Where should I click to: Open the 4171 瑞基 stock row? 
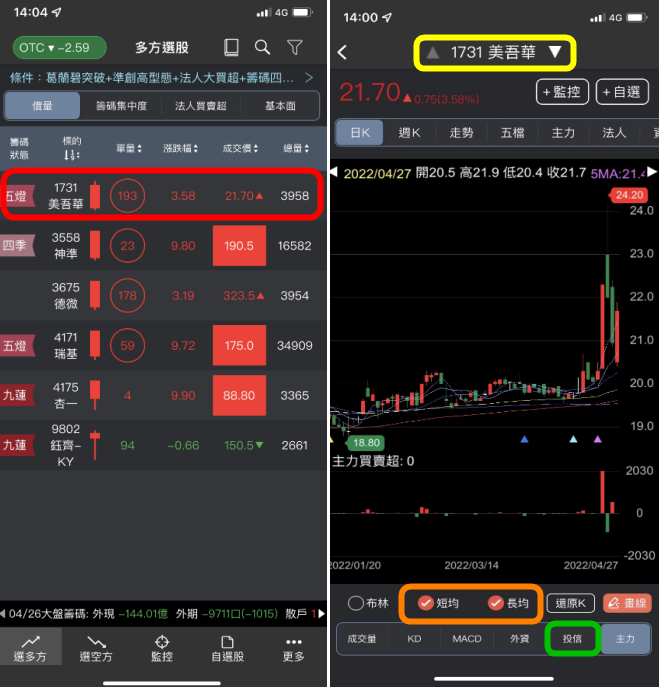click(x=164, y=345)
